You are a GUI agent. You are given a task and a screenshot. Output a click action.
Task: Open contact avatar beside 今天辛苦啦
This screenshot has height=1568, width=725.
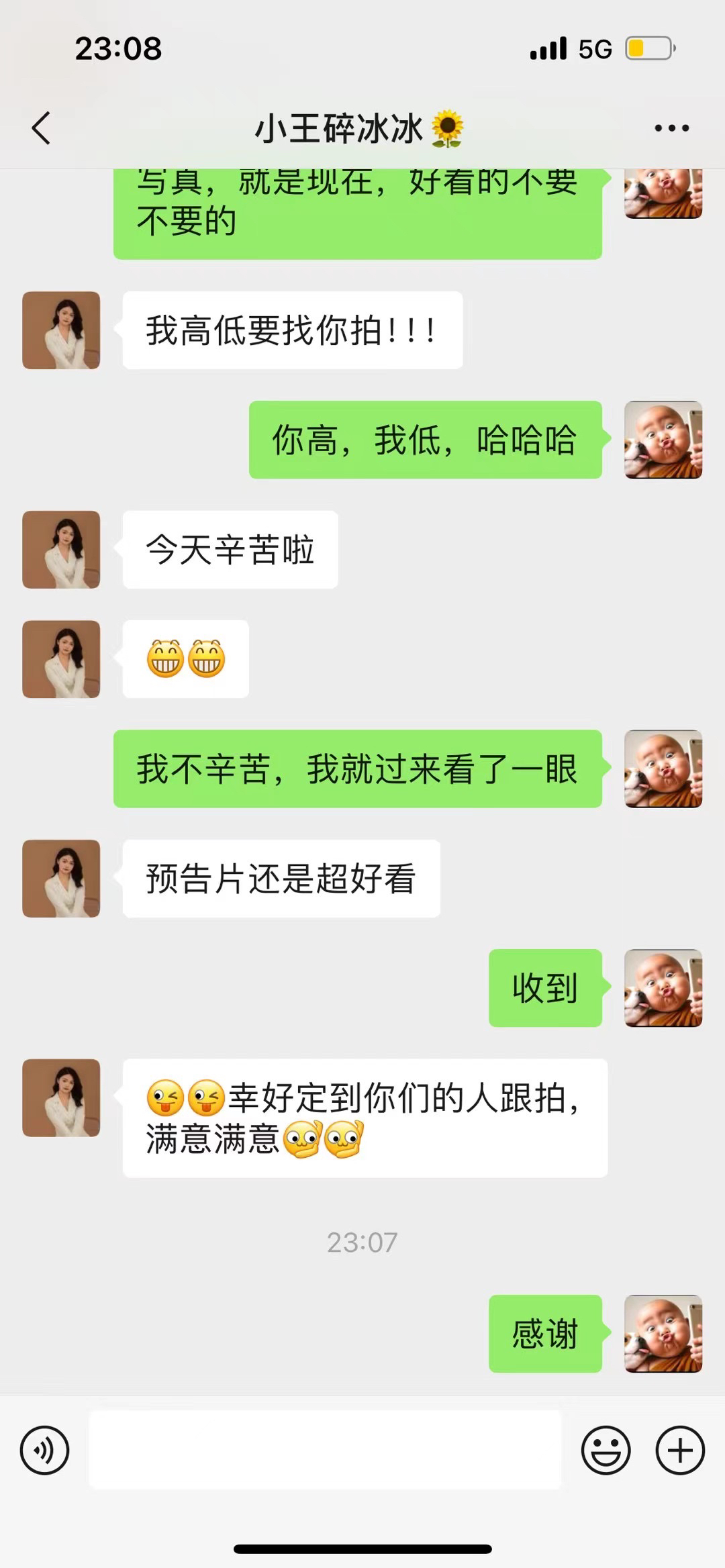61,550
